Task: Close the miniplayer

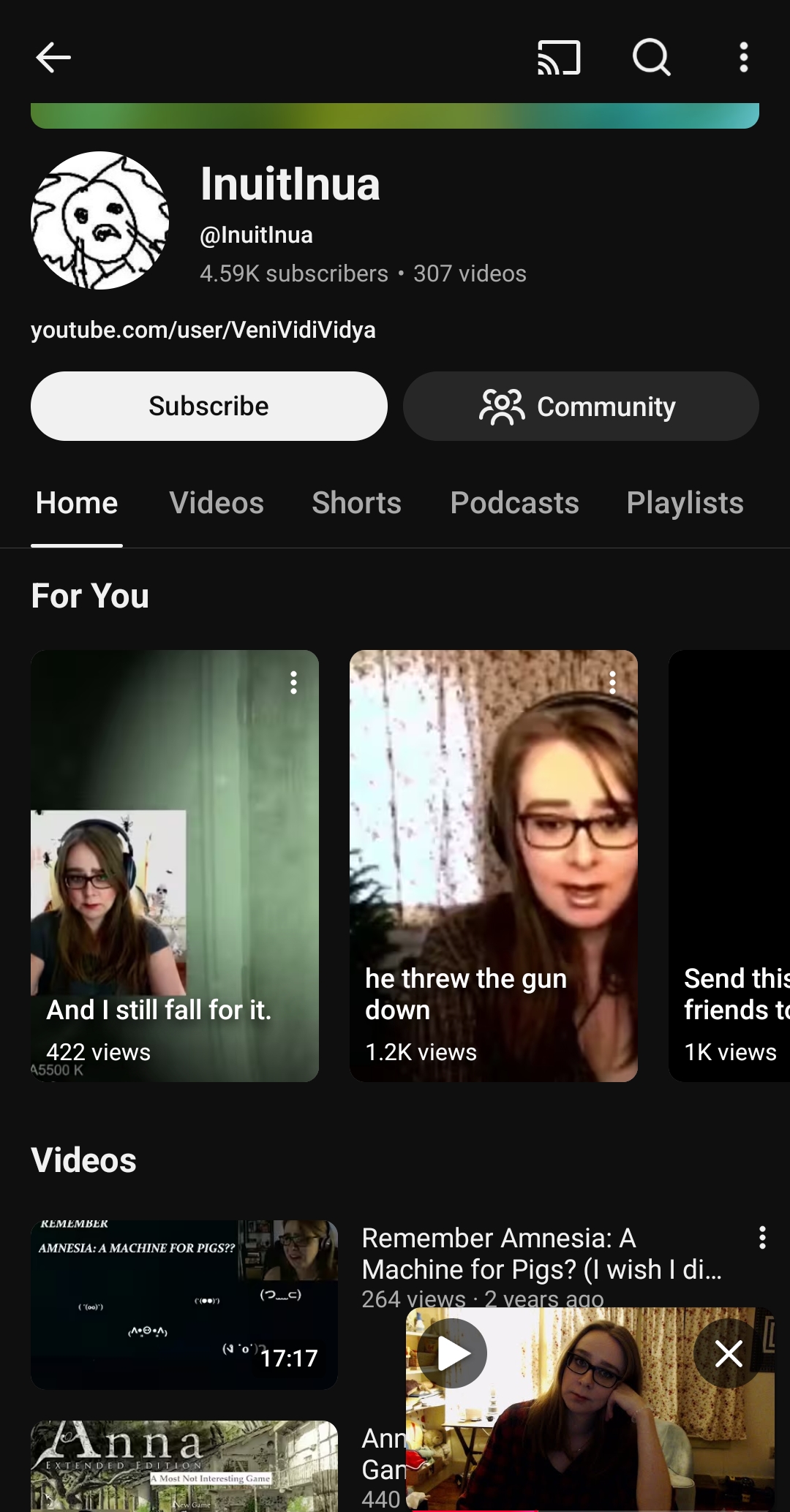Action: (729, 1354)
